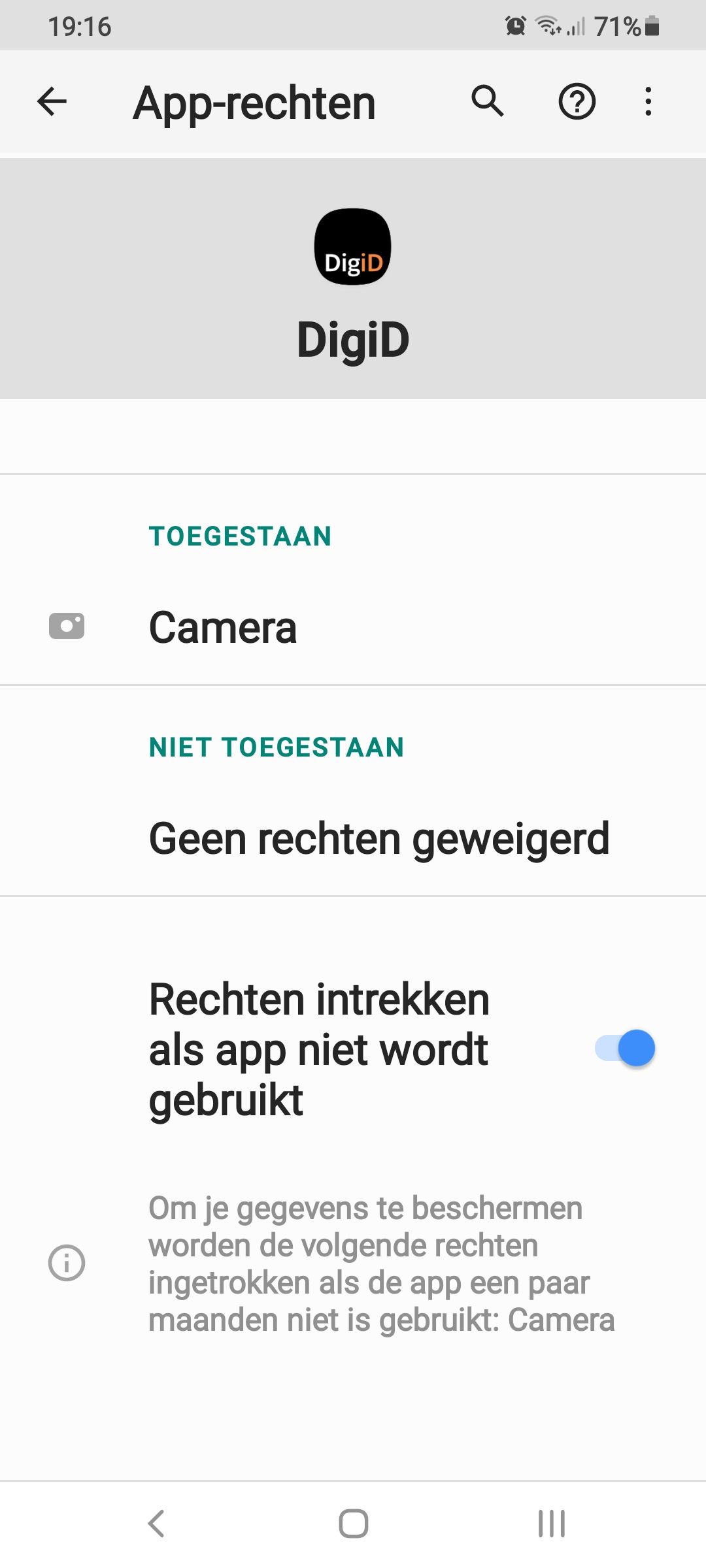Open the Camera permission row

click(353, 627)
